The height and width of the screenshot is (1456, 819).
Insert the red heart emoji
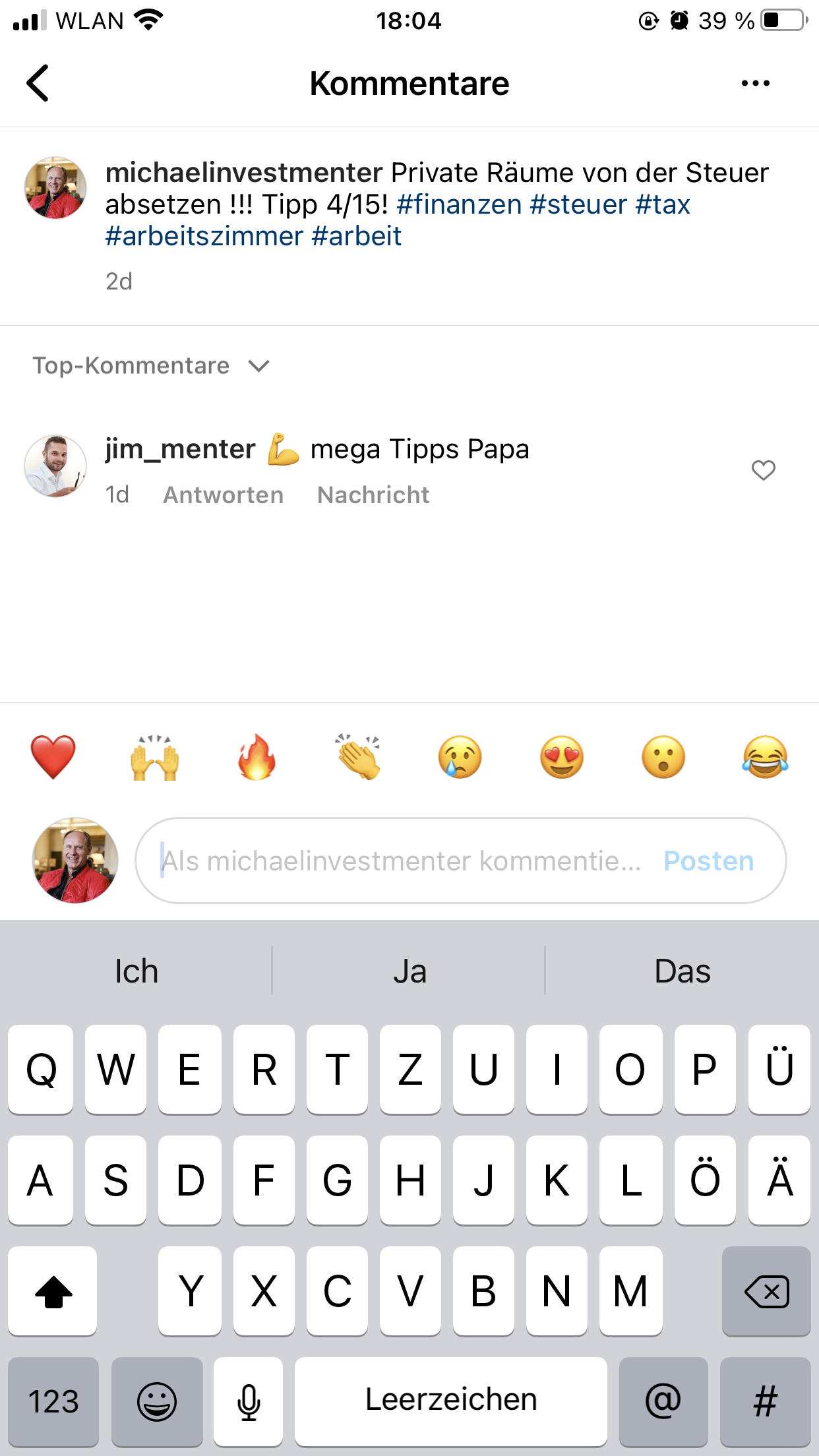point(53,757)
